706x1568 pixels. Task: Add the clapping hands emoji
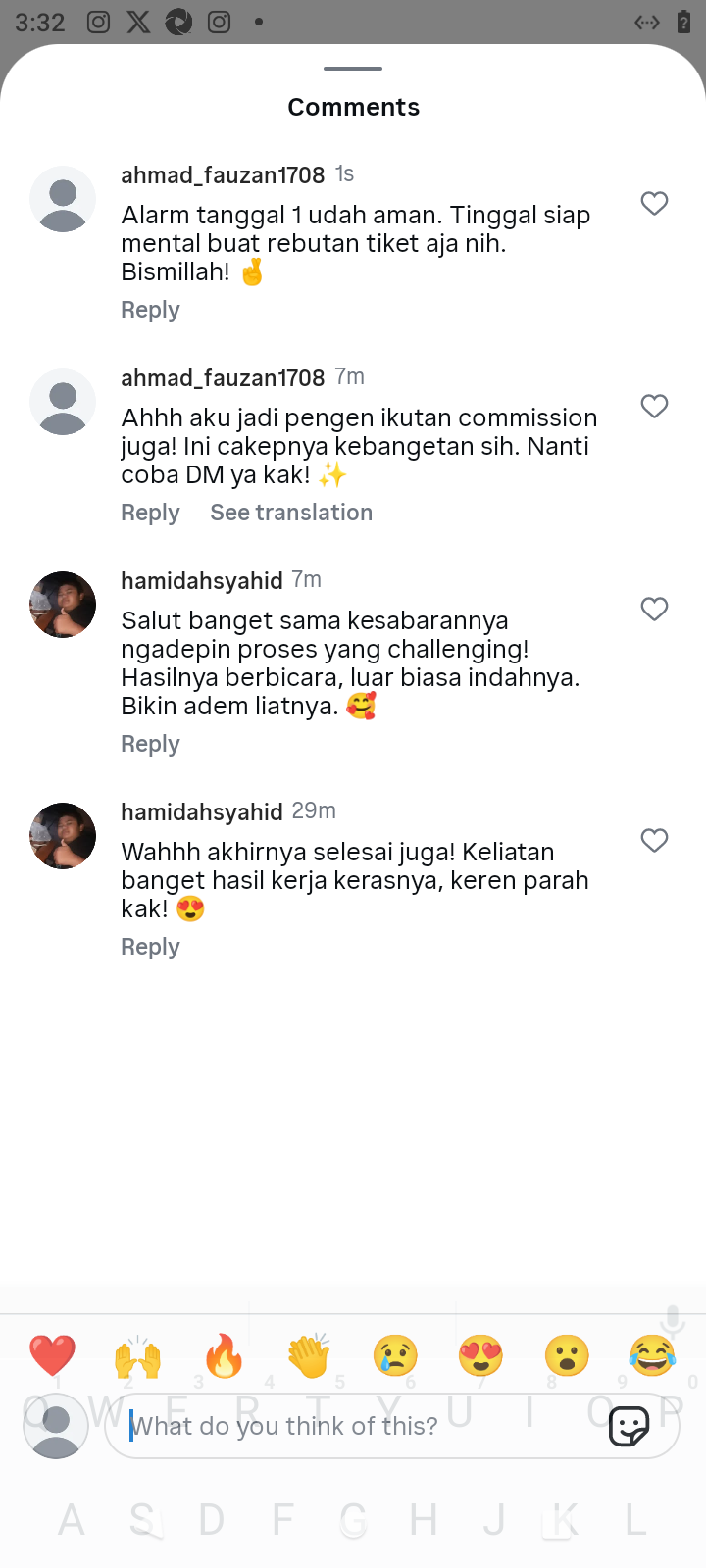pos(310,1356)
